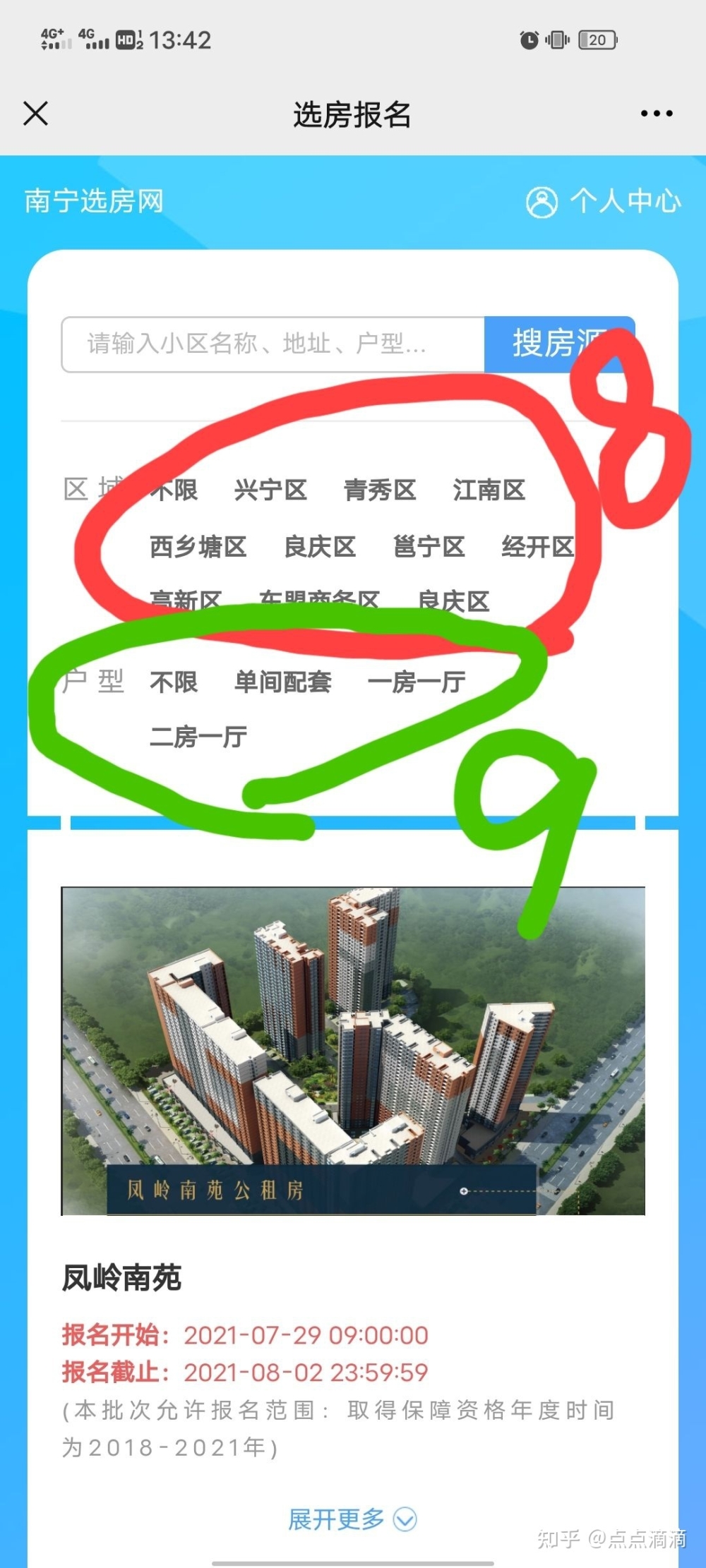Select 不限 for room type

[x=174, y=682]
